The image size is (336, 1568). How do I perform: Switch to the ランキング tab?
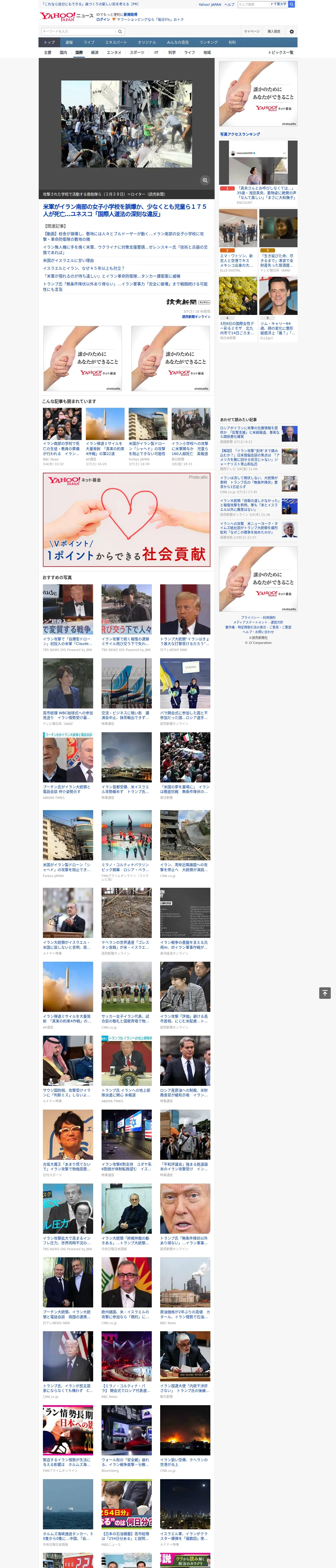tap(209, 43)
